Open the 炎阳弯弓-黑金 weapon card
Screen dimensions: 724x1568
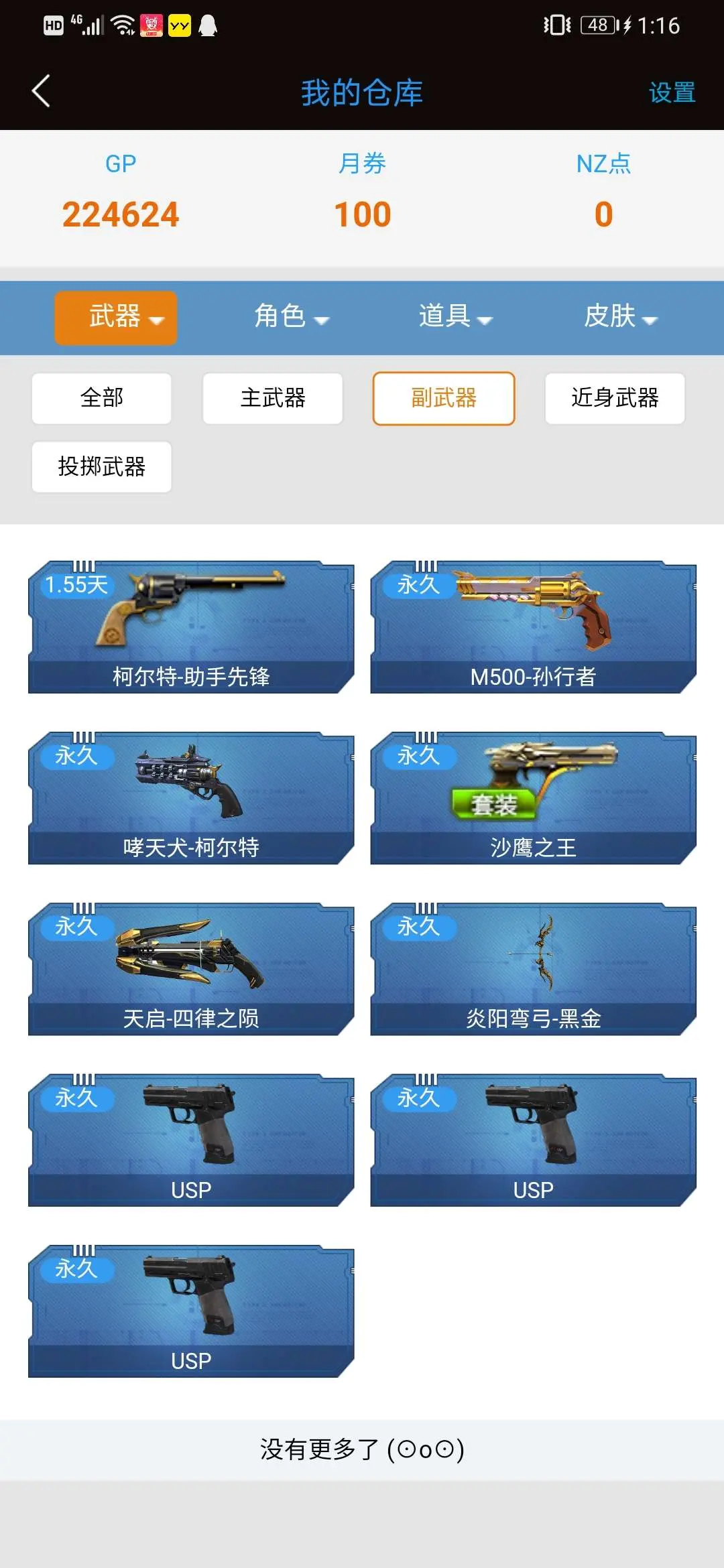(x=533, y=968)
